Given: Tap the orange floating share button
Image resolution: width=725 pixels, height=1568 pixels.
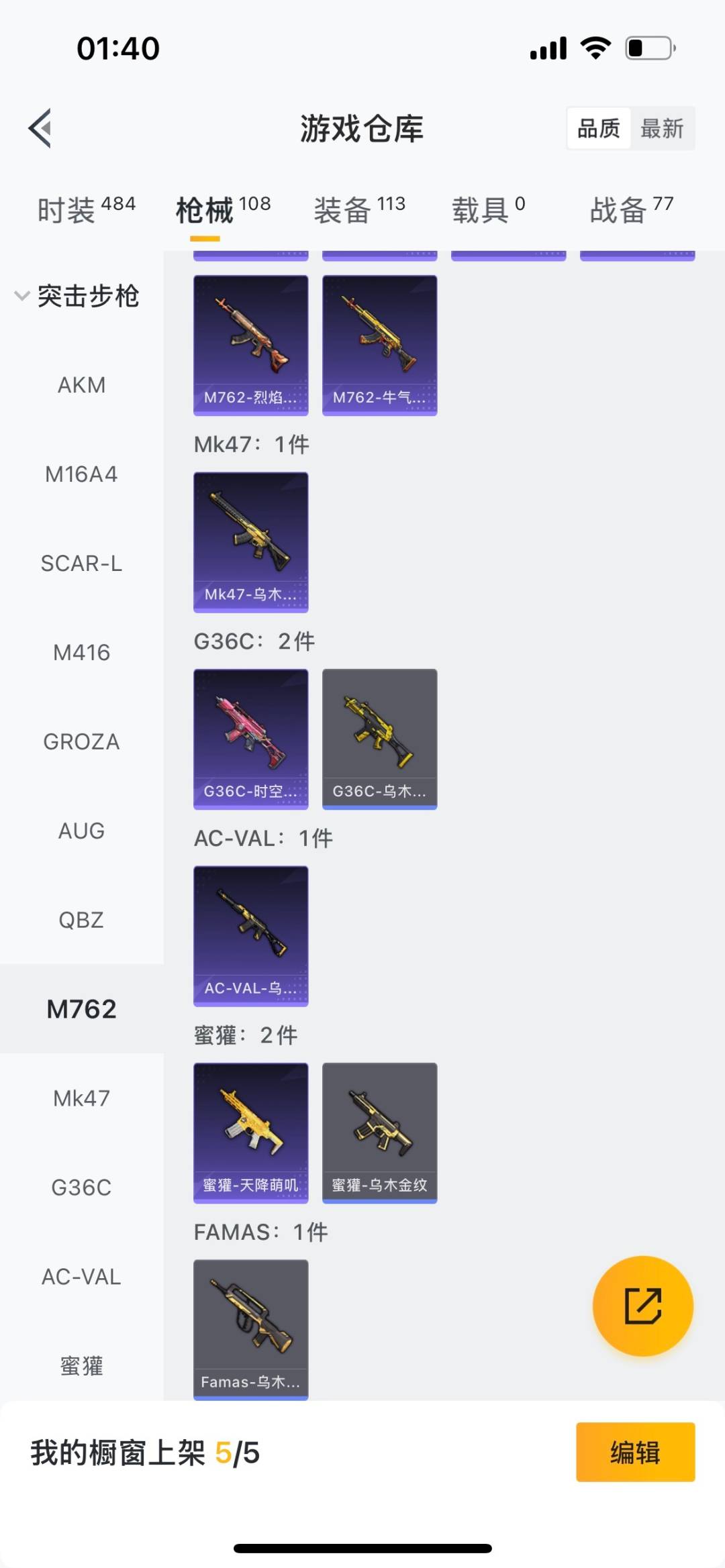Looking at the screenshot, I should pyautogui.click(x=642, y=1306).
